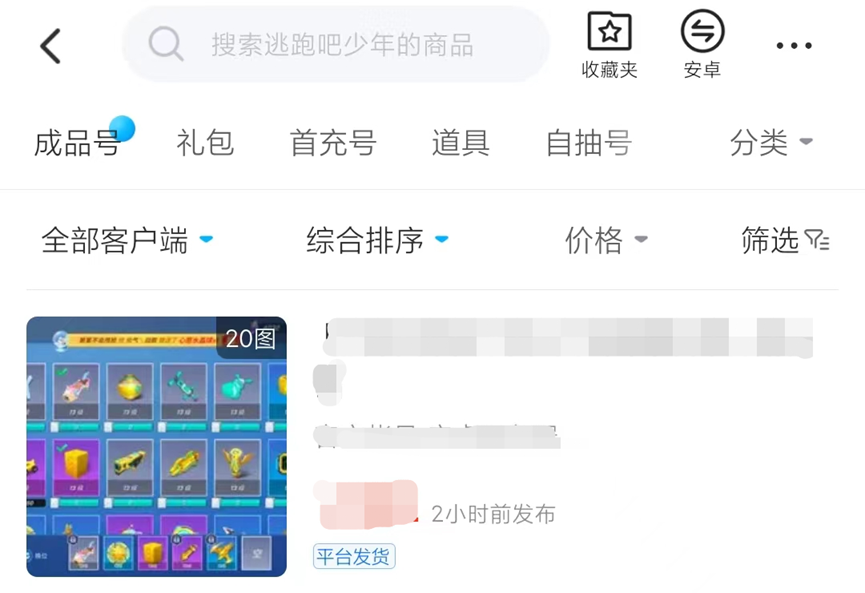Open the 道具 tab

click(460, 143)
